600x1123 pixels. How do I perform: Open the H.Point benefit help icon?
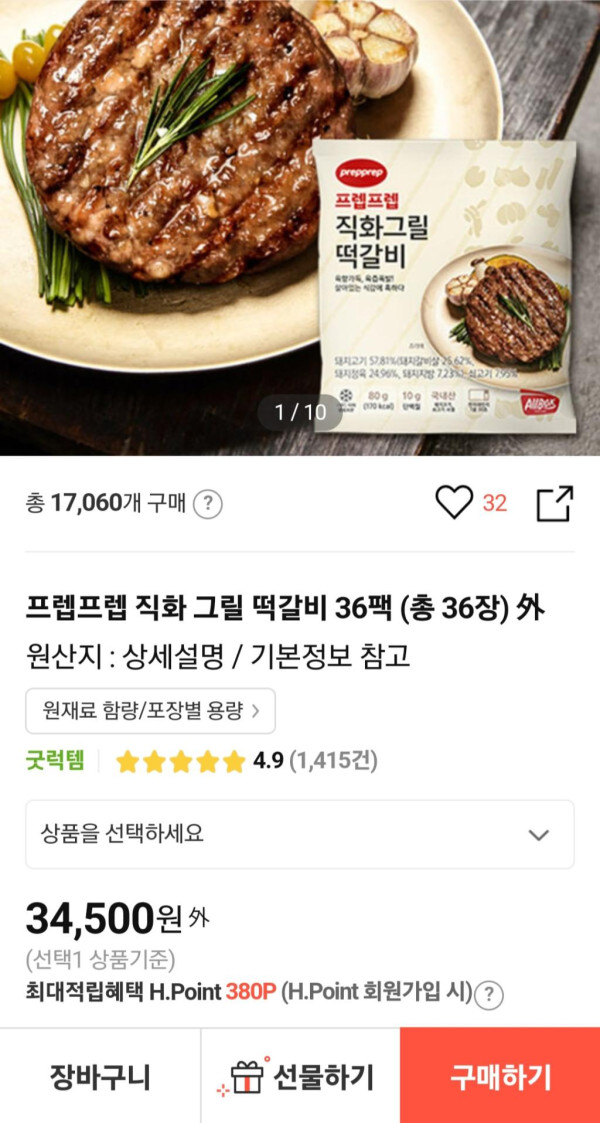coord(488,994)
